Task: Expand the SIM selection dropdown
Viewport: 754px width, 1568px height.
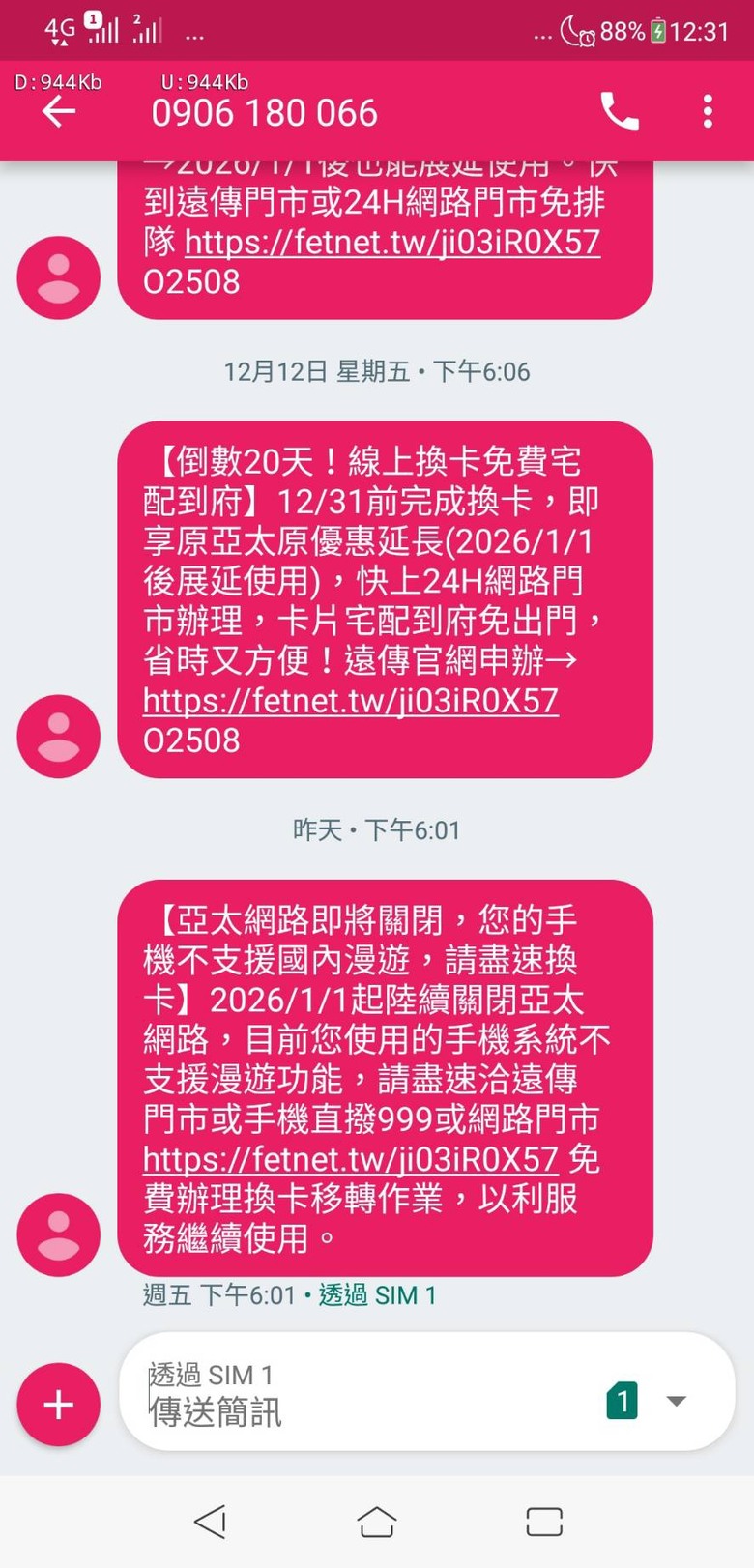Action: point(677,1401)
